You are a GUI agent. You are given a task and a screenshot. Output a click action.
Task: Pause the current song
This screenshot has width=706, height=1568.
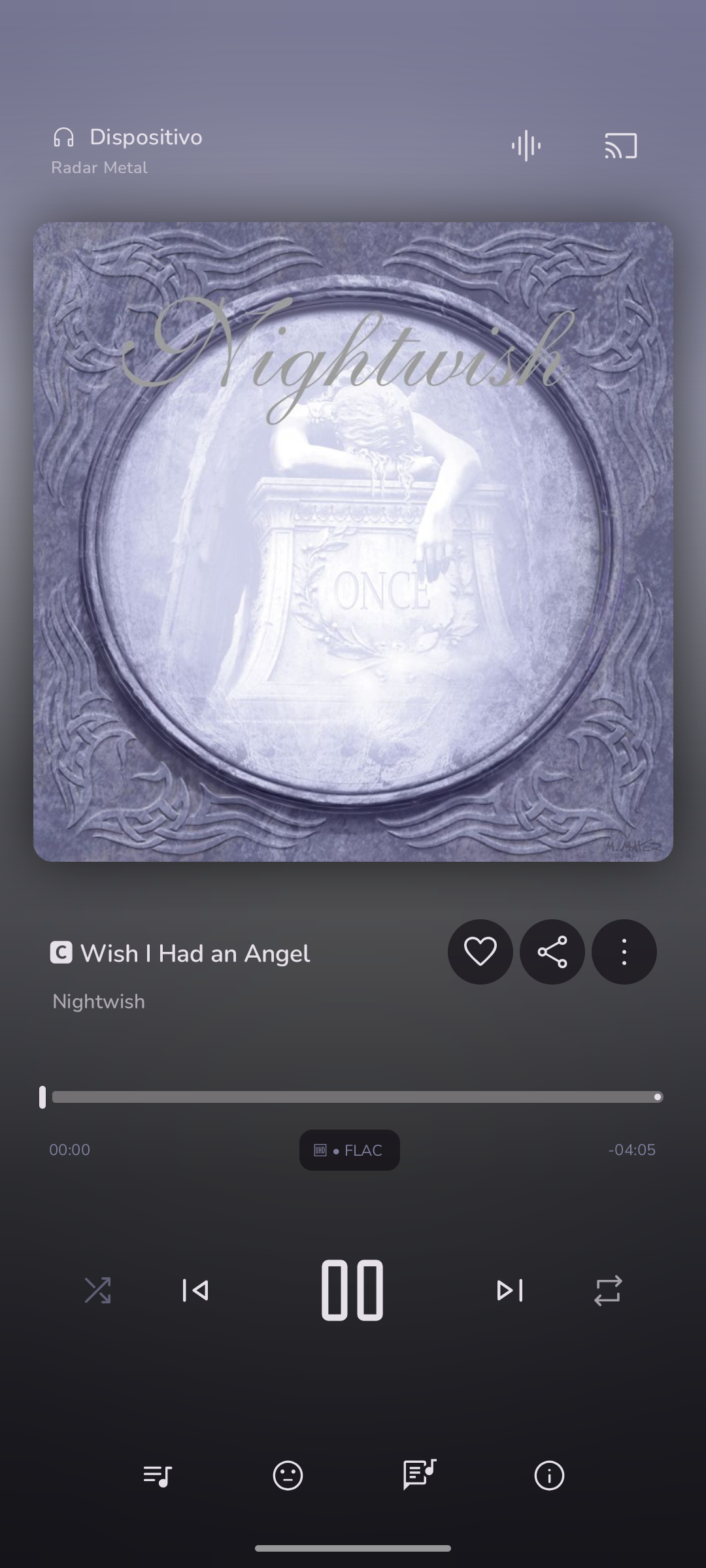(x=352, y=1290)
